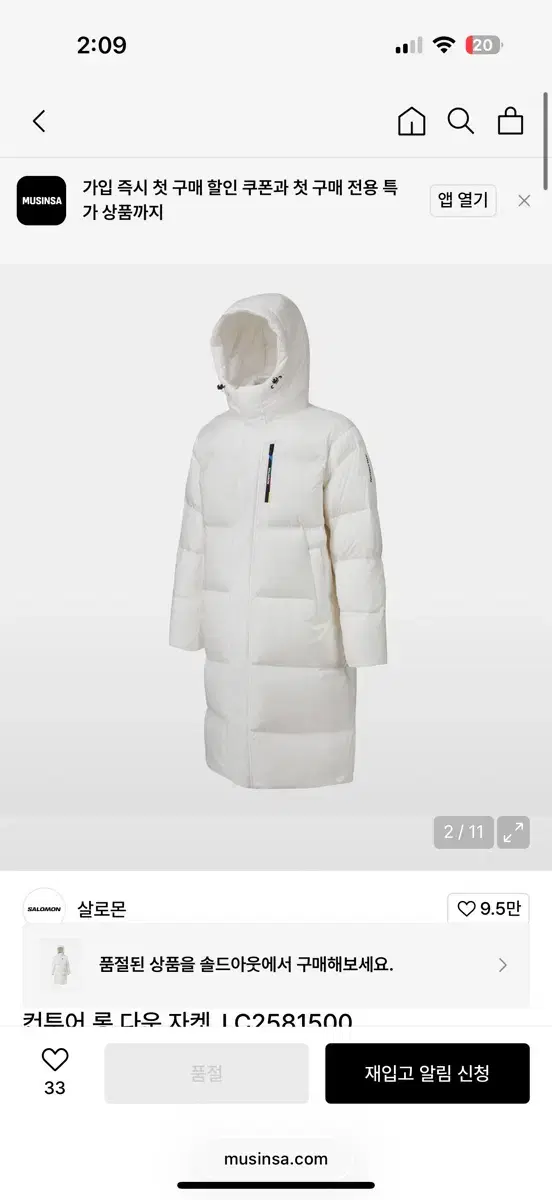Image resolution: width=552 pixels, height=1200 pixels.
Task: Like the brand with the 9.5만 heart button
Action: click(x=488, y=909)
